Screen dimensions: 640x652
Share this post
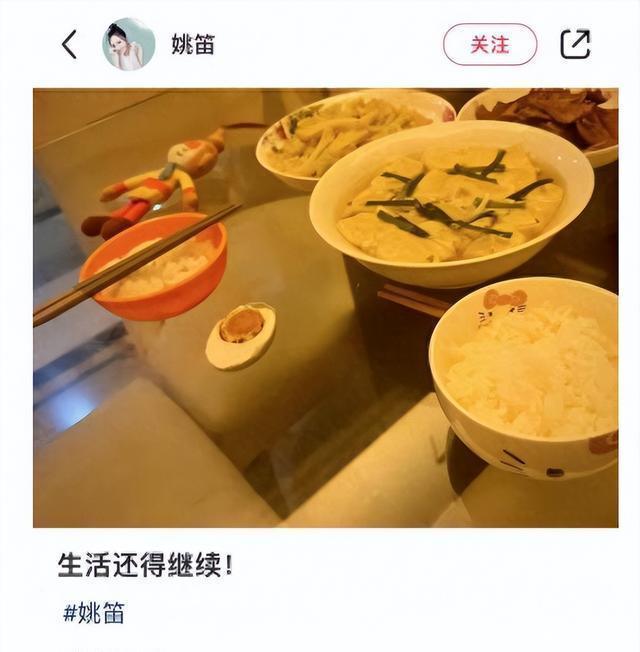pos(575,44)
